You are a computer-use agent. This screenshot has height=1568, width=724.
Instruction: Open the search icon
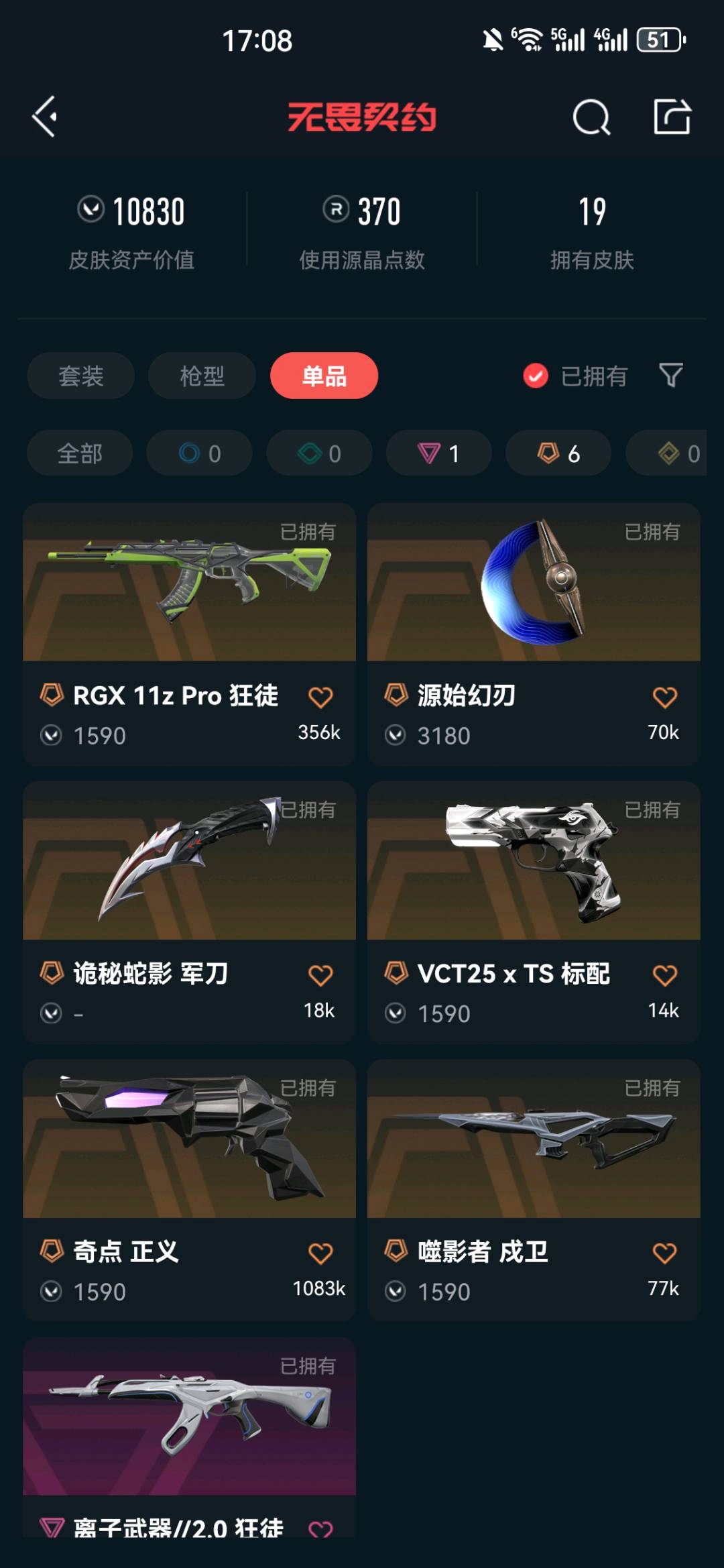[591, 118]
